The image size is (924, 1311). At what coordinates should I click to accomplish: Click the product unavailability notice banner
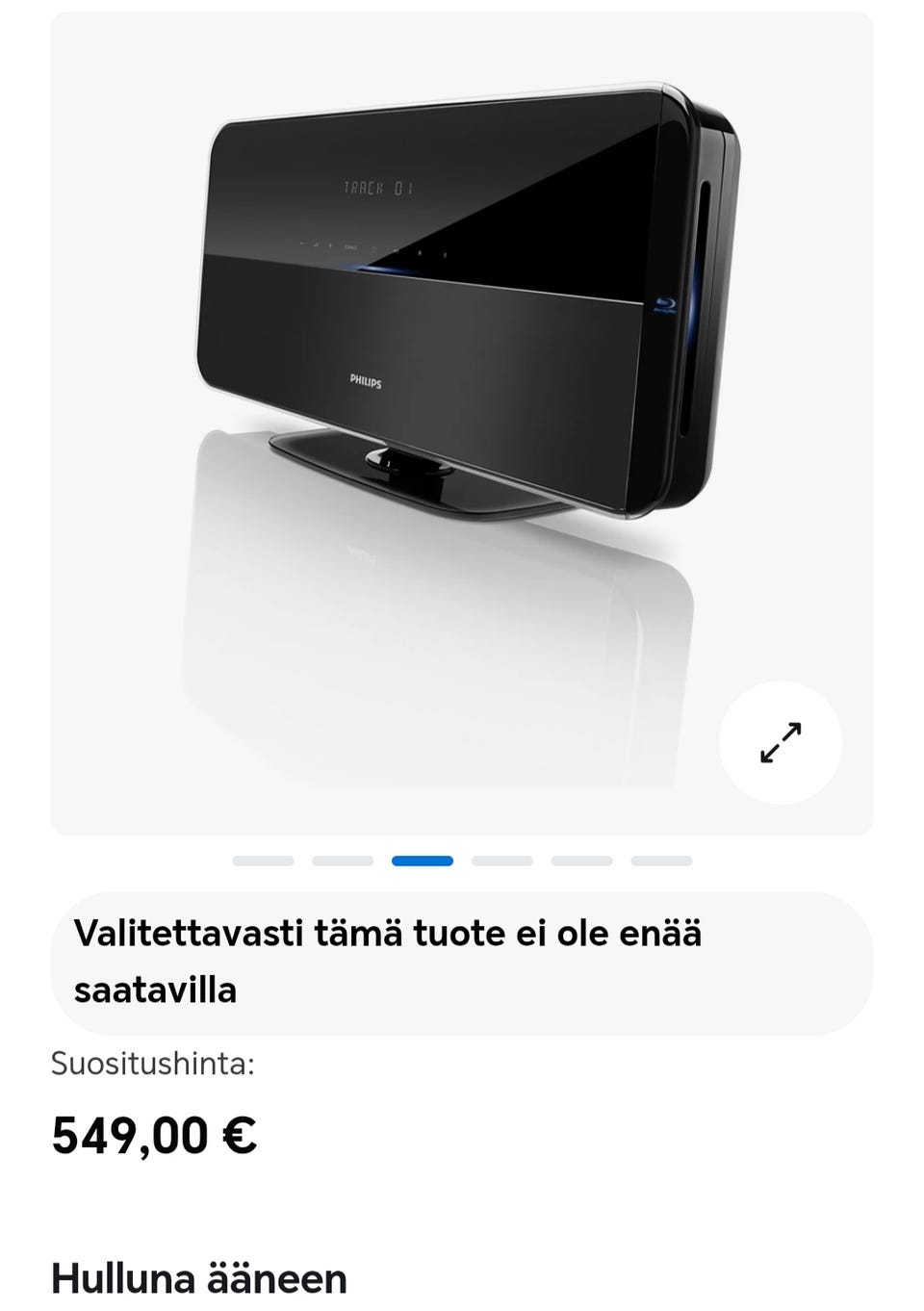coord(462,960)
